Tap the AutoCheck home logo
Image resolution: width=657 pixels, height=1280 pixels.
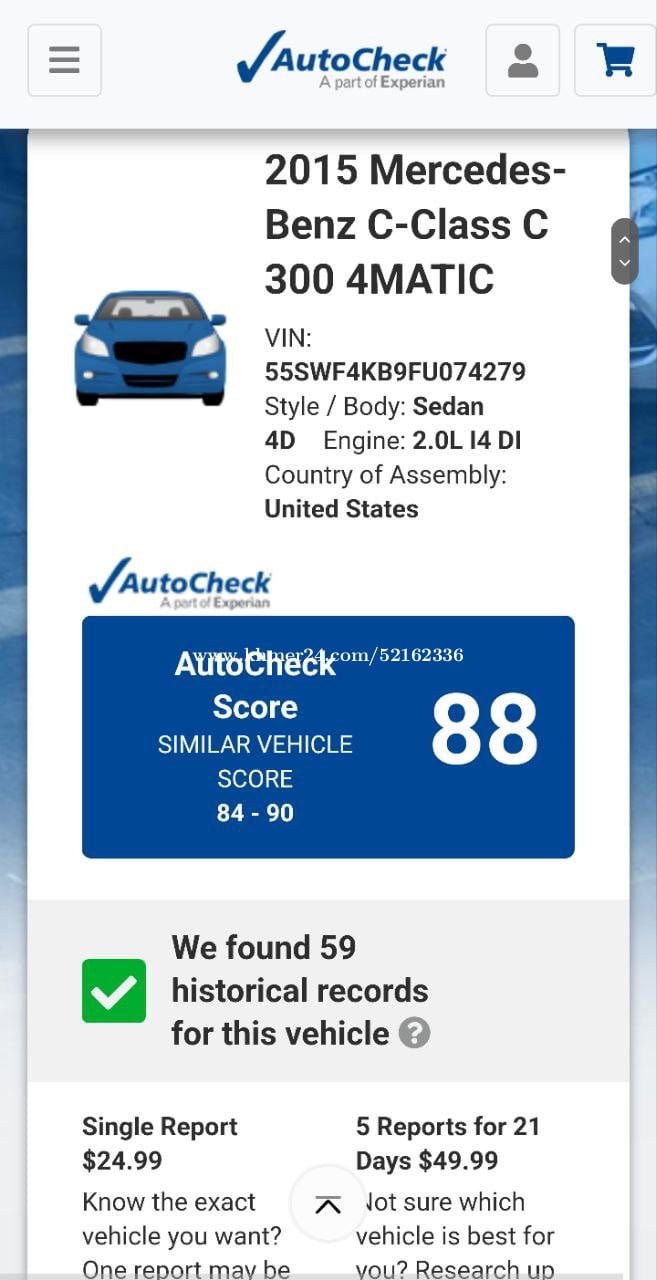341,60
